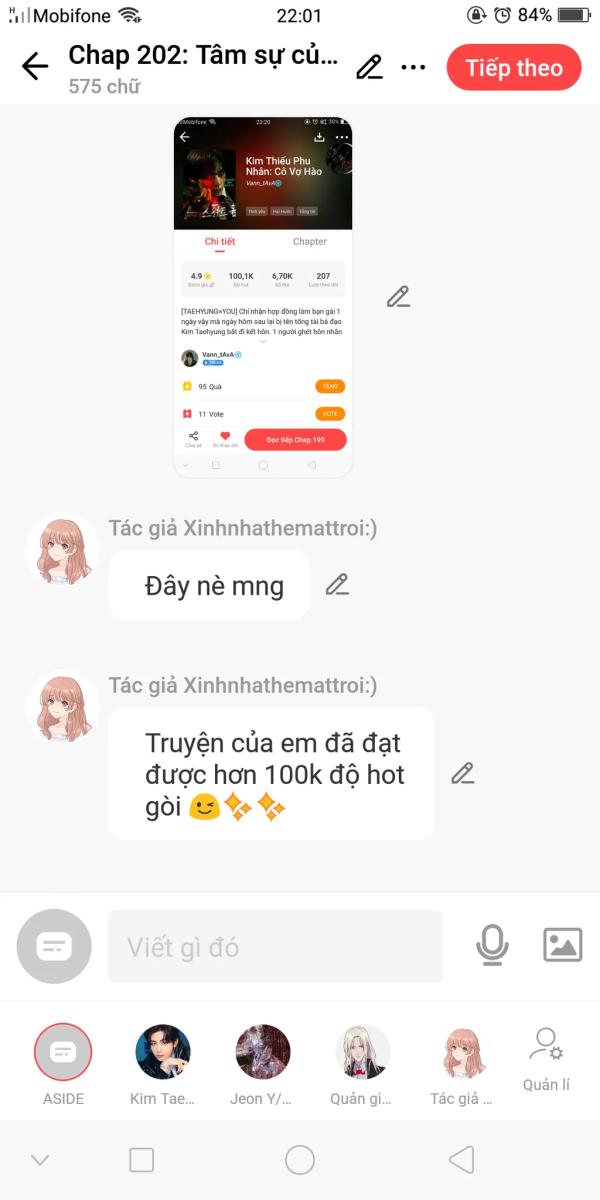This screenshot has width=600, height=1200.
Task: Open the screenshot image message
Action: coord(263,297)
